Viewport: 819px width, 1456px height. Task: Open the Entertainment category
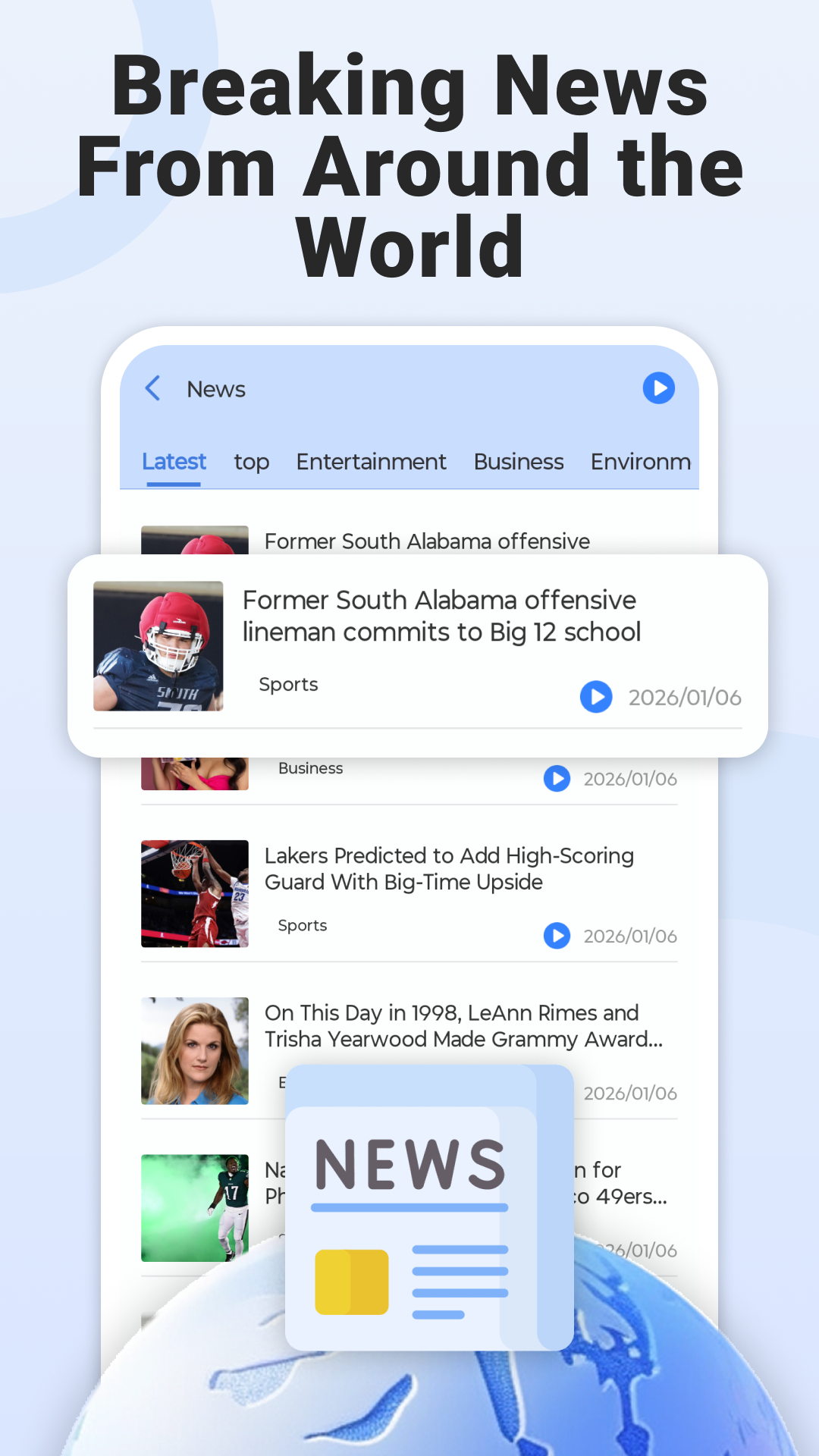click(371, 461)
